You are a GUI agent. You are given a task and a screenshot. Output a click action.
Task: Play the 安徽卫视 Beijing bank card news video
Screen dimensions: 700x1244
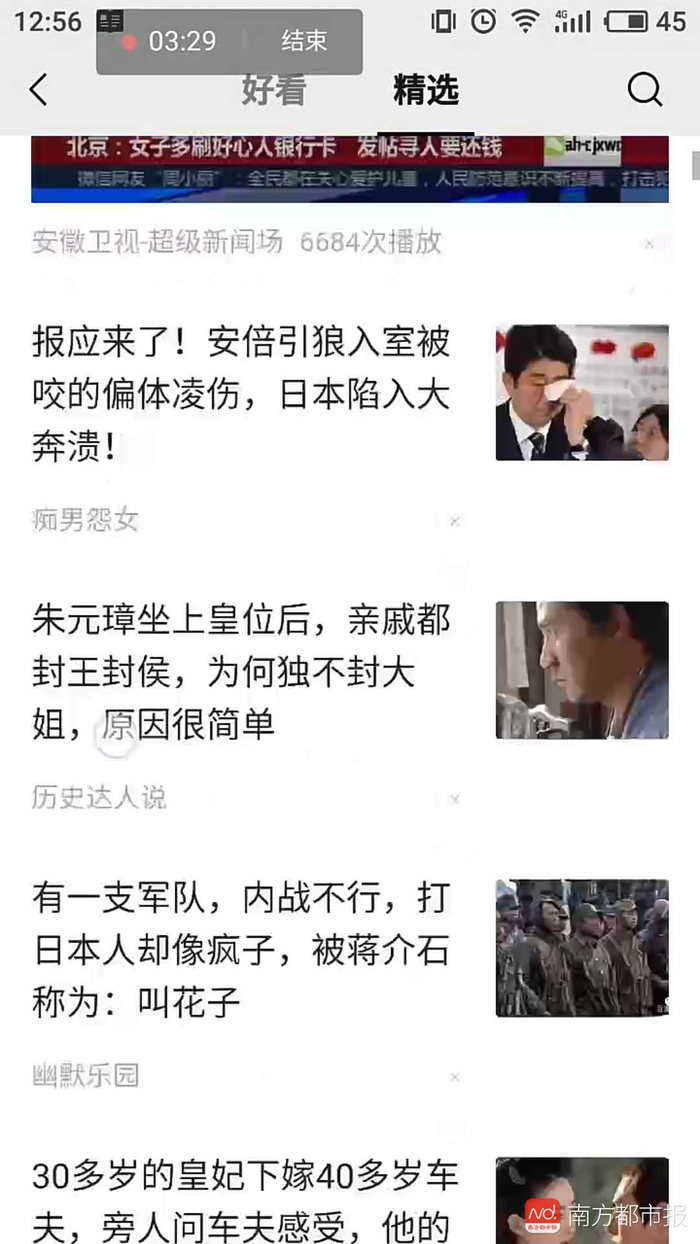click(x=350, y=168)
